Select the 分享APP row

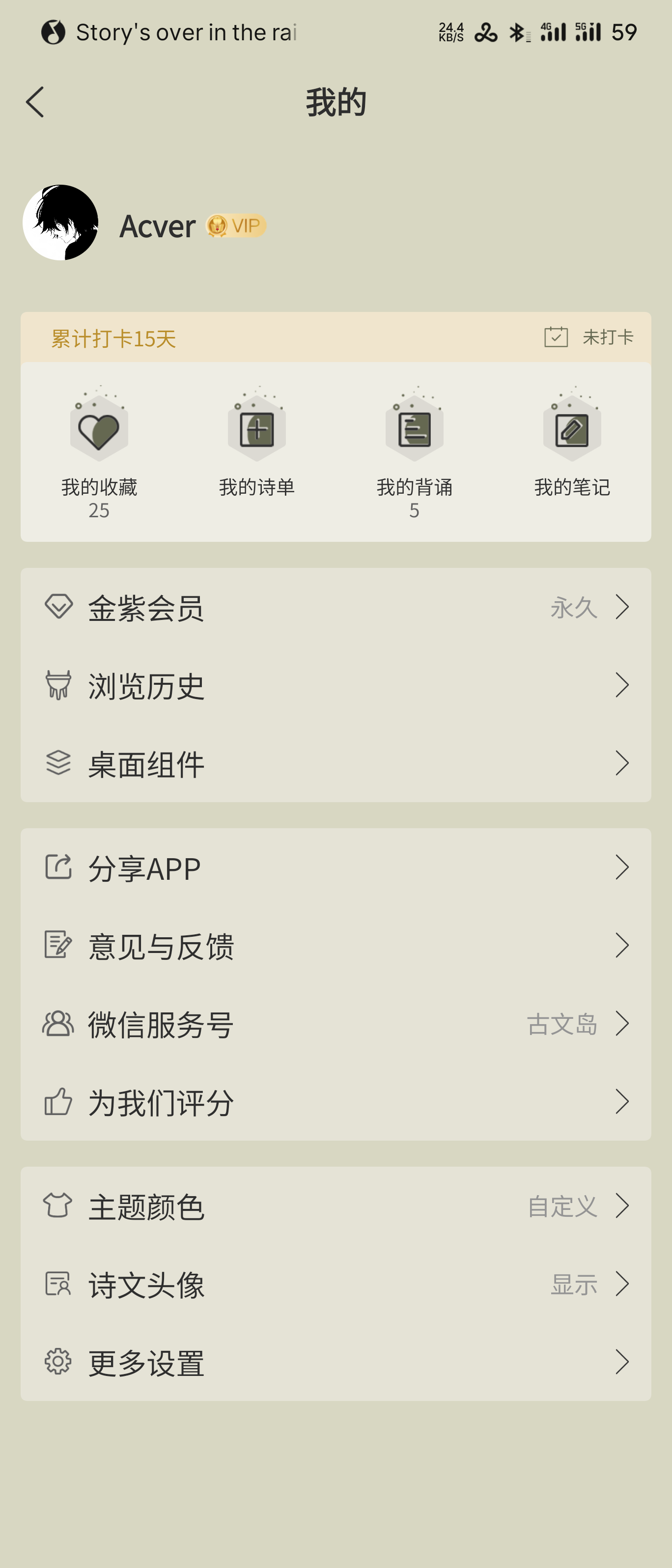click(336, 868)
